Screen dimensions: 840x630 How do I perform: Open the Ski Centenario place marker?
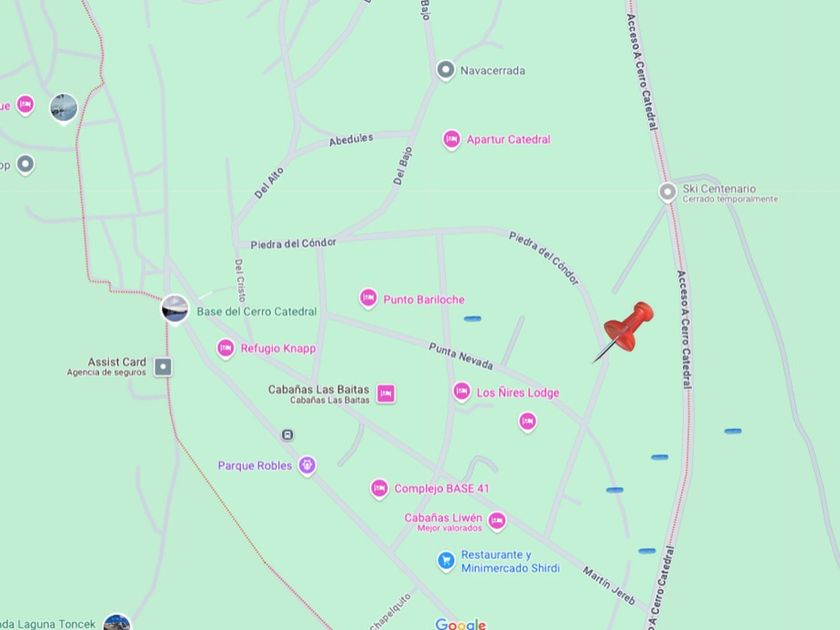click(668, 192)
